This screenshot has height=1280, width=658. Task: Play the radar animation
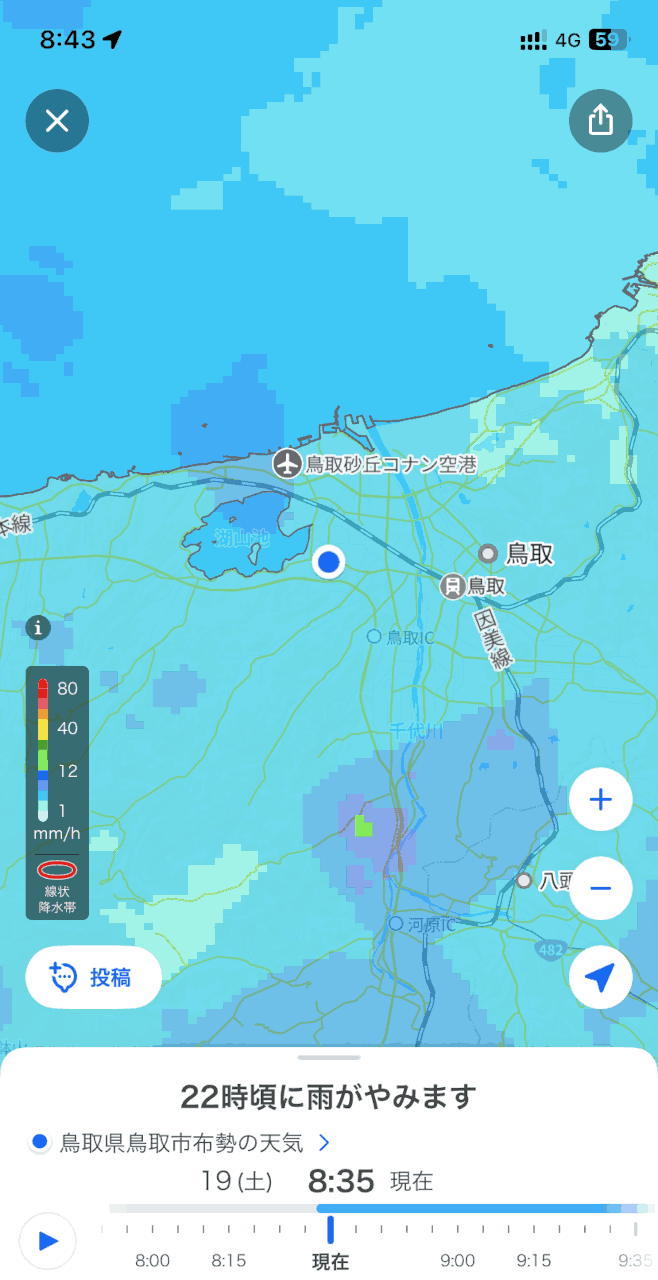pyautogui.click(x=47, y=1241)
